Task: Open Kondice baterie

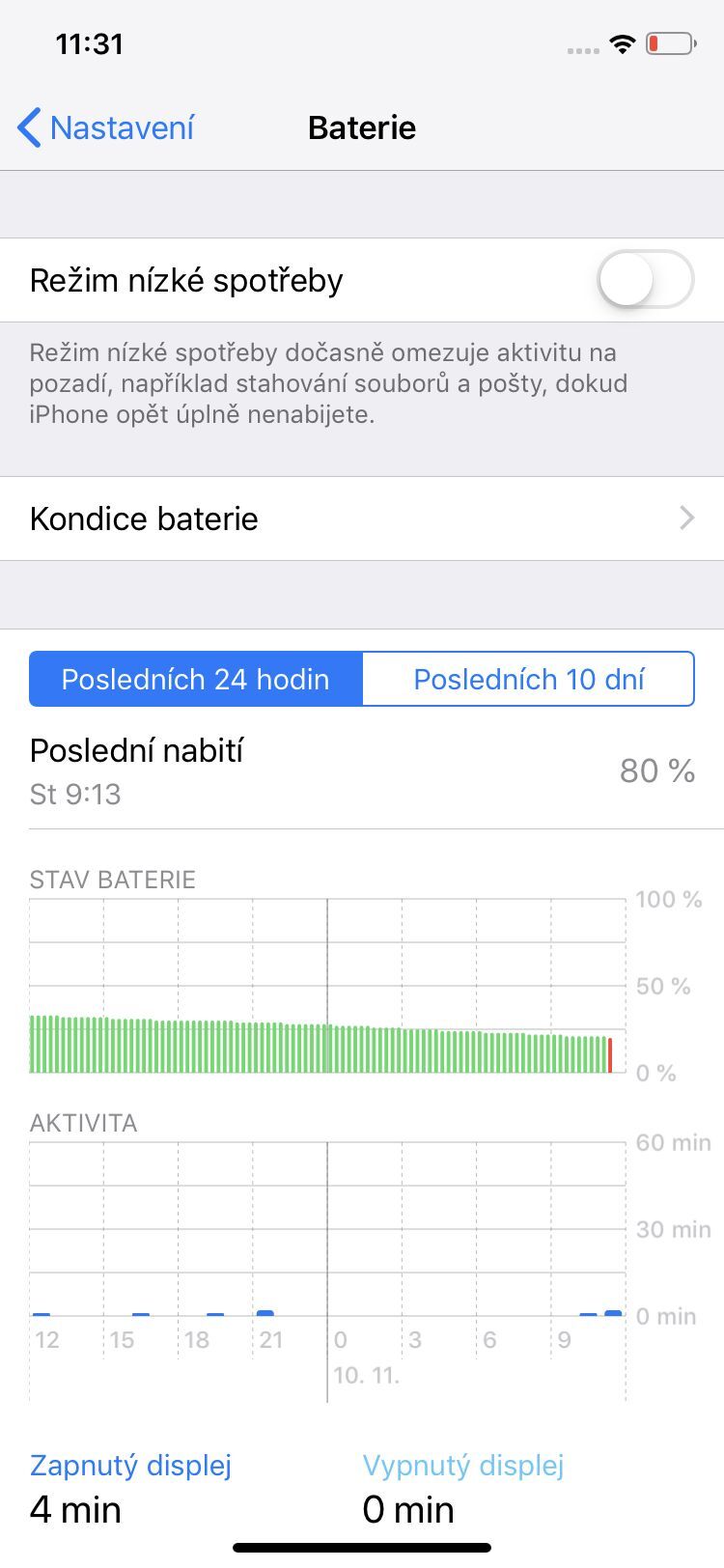Action: click(362, 518)
